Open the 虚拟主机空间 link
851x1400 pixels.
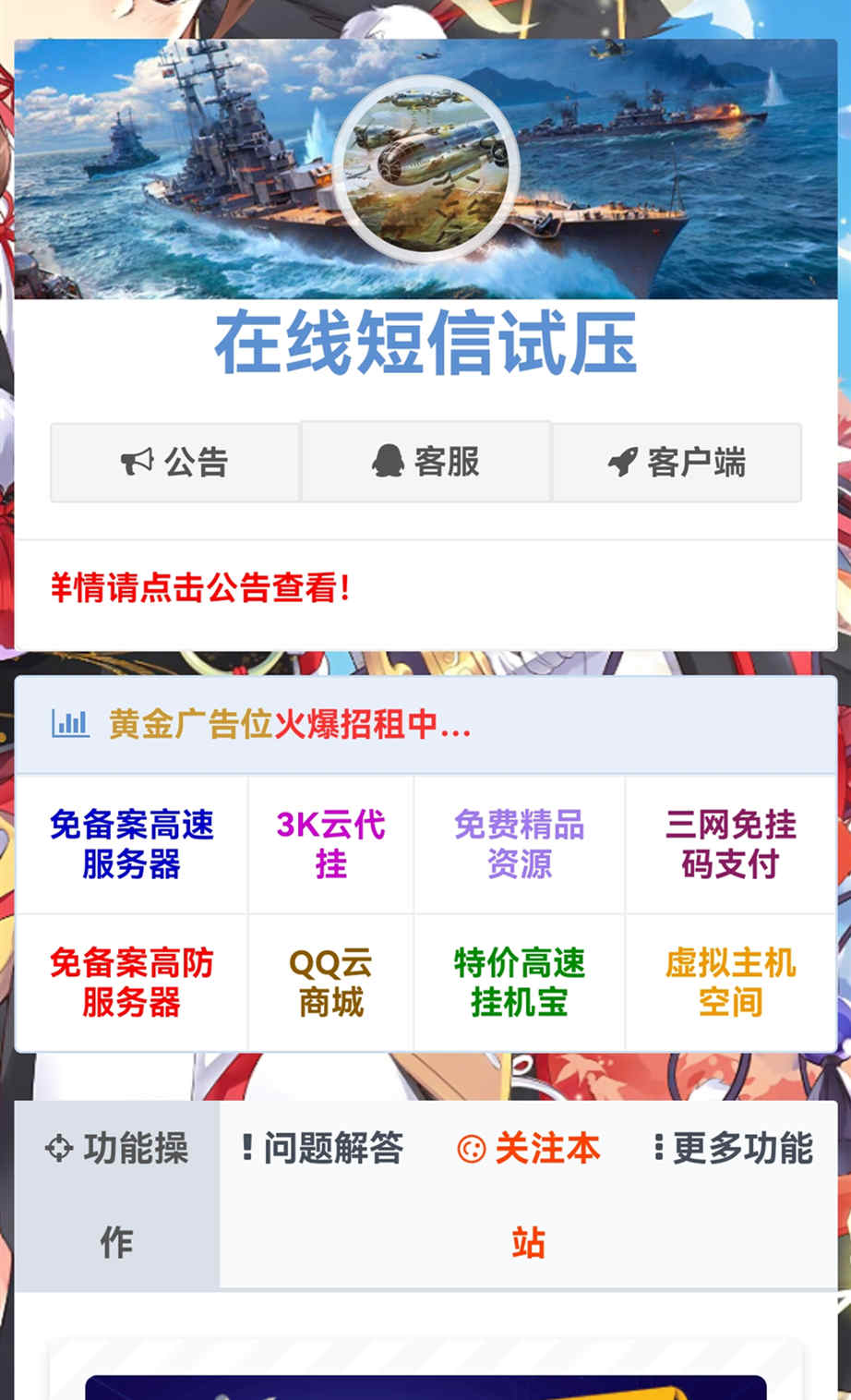[x=730, y=983]
